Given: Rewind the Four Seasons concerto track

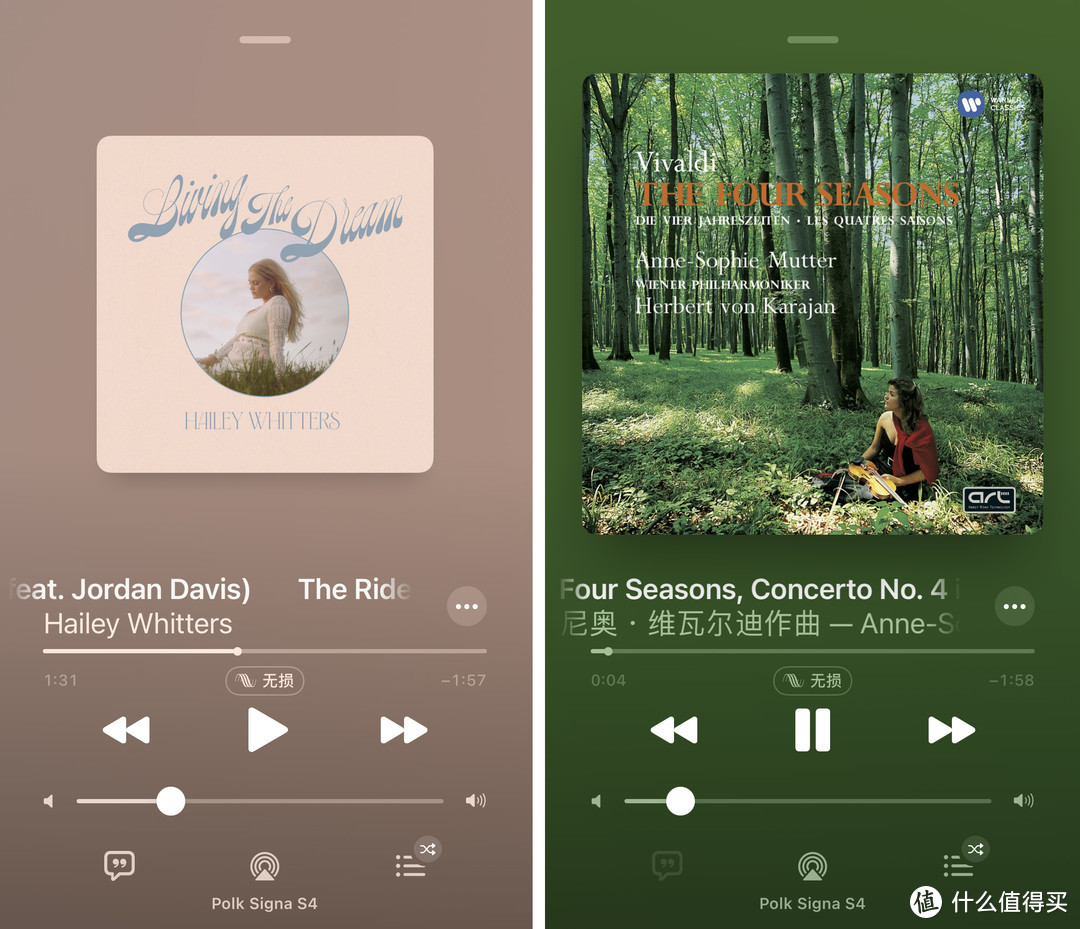Looking at the screenshot, I should pos(674,730).
